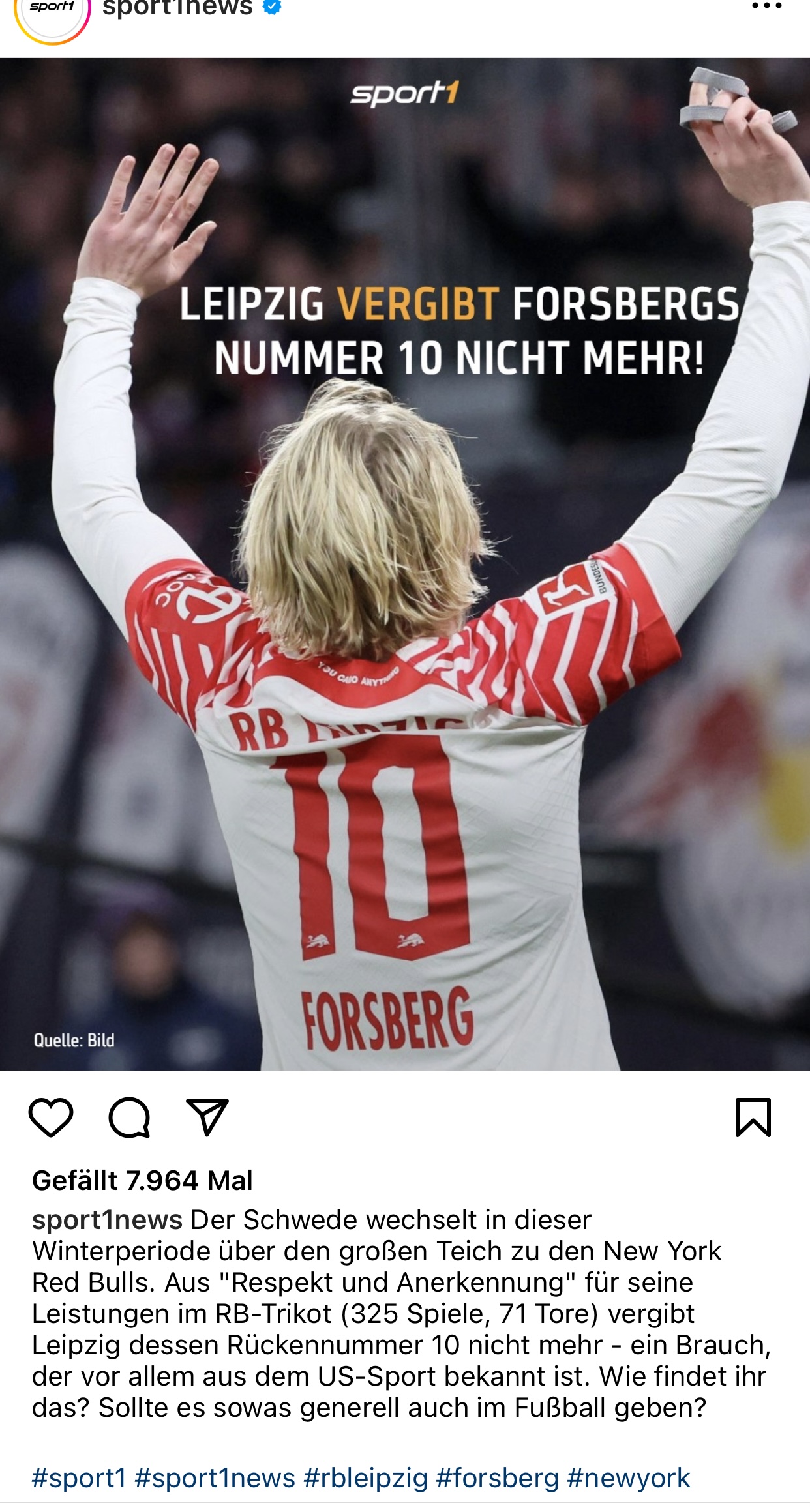View who liked via Gefällt 7.964 Mal
810x1512 pixels.
tap(142, 1181)
